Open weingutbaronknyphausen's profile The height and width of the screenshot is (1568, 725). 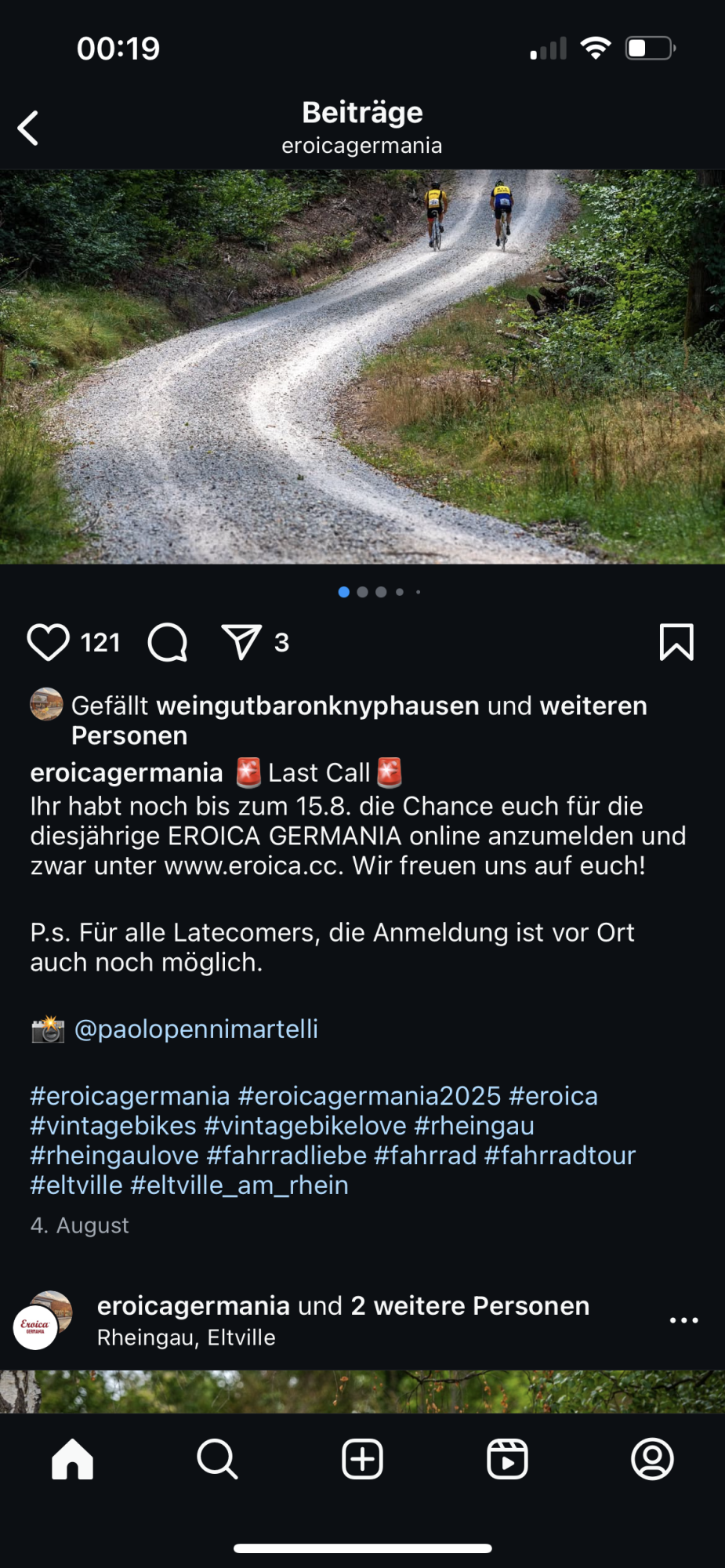tap(317, 706)
